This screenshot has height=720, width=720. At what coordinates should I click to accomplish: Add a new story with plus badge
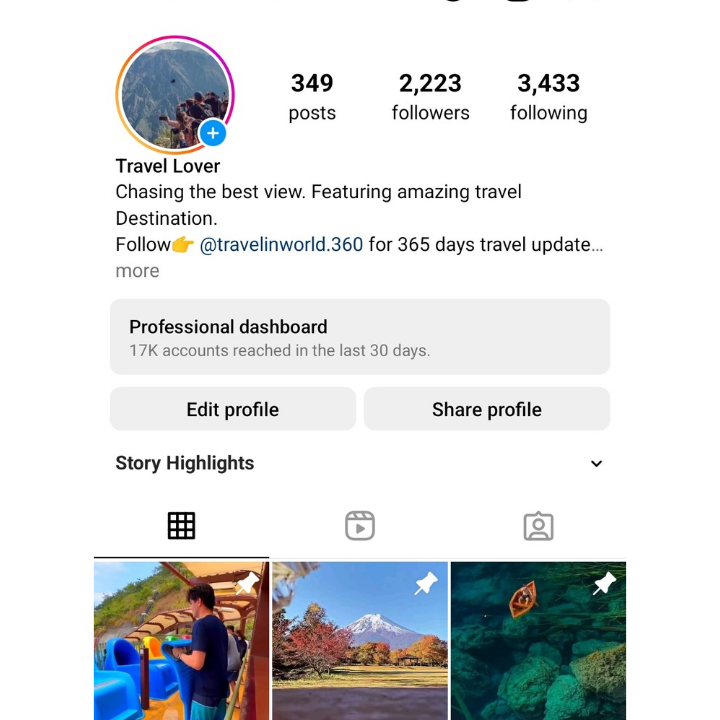[213, 133]
